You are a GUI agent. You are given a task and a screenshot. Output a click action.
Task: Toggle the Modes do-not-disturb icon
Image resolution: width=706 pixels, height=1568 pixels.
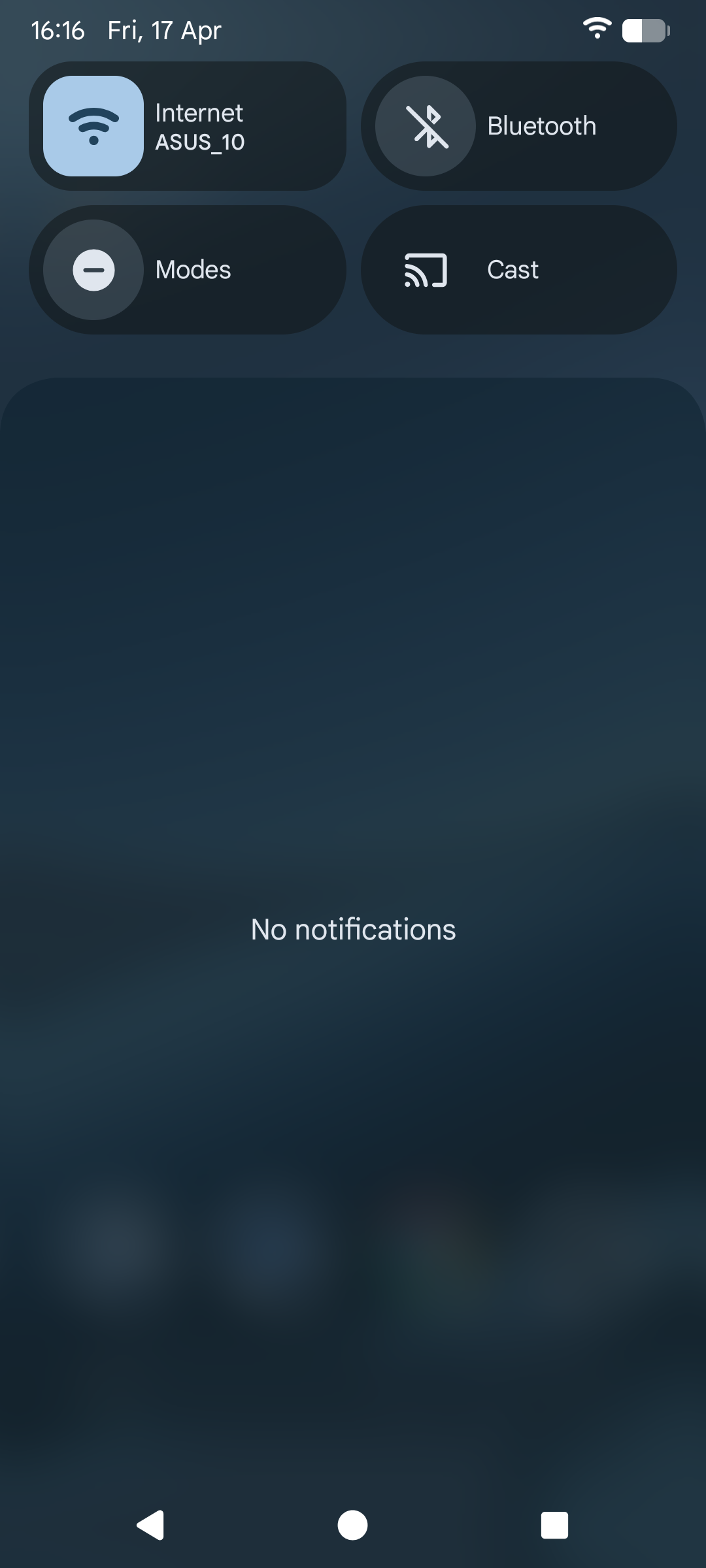coord(93,270)
